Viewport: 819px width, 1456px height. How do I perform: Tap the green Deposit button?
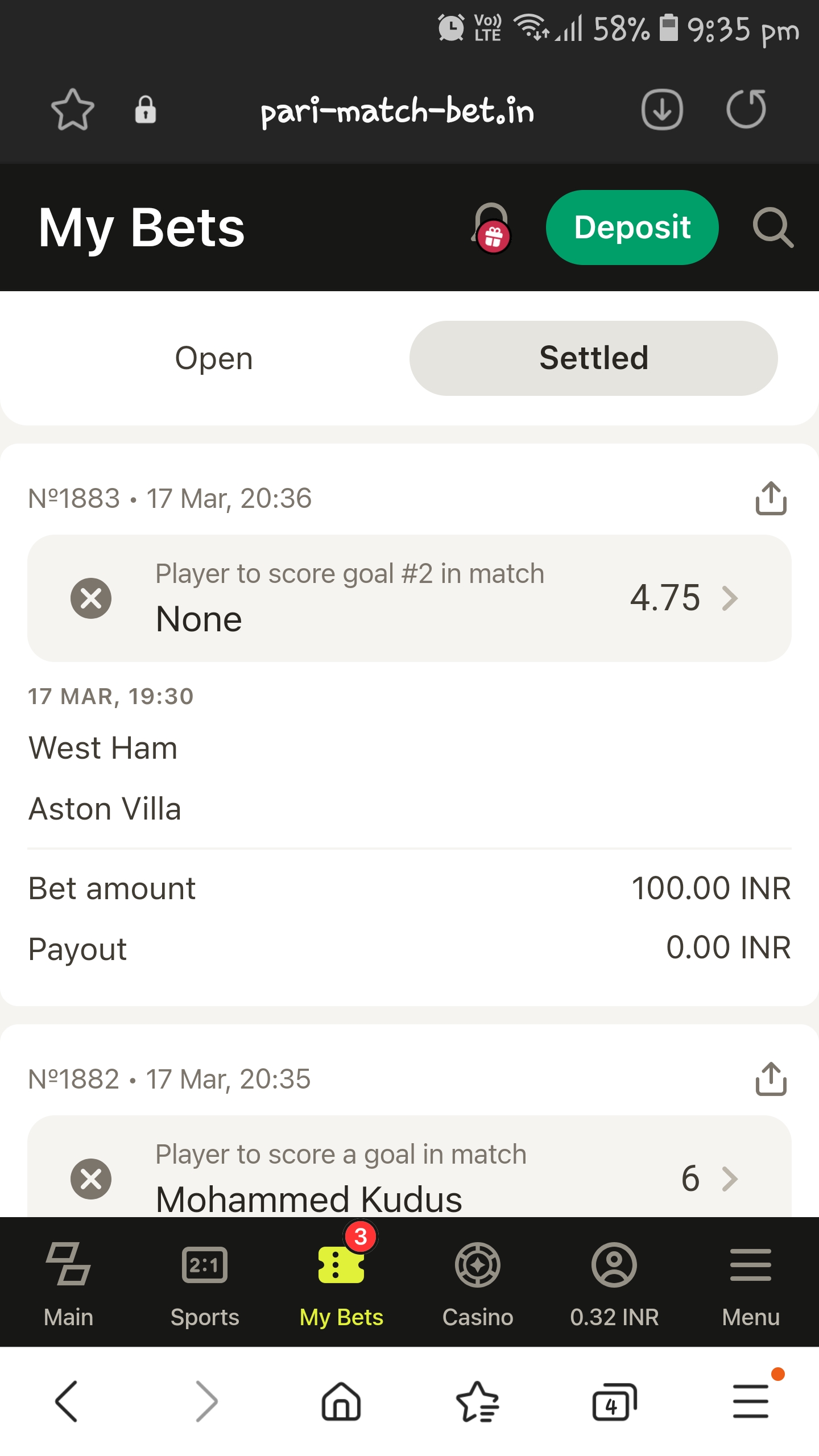click(632, 227)
